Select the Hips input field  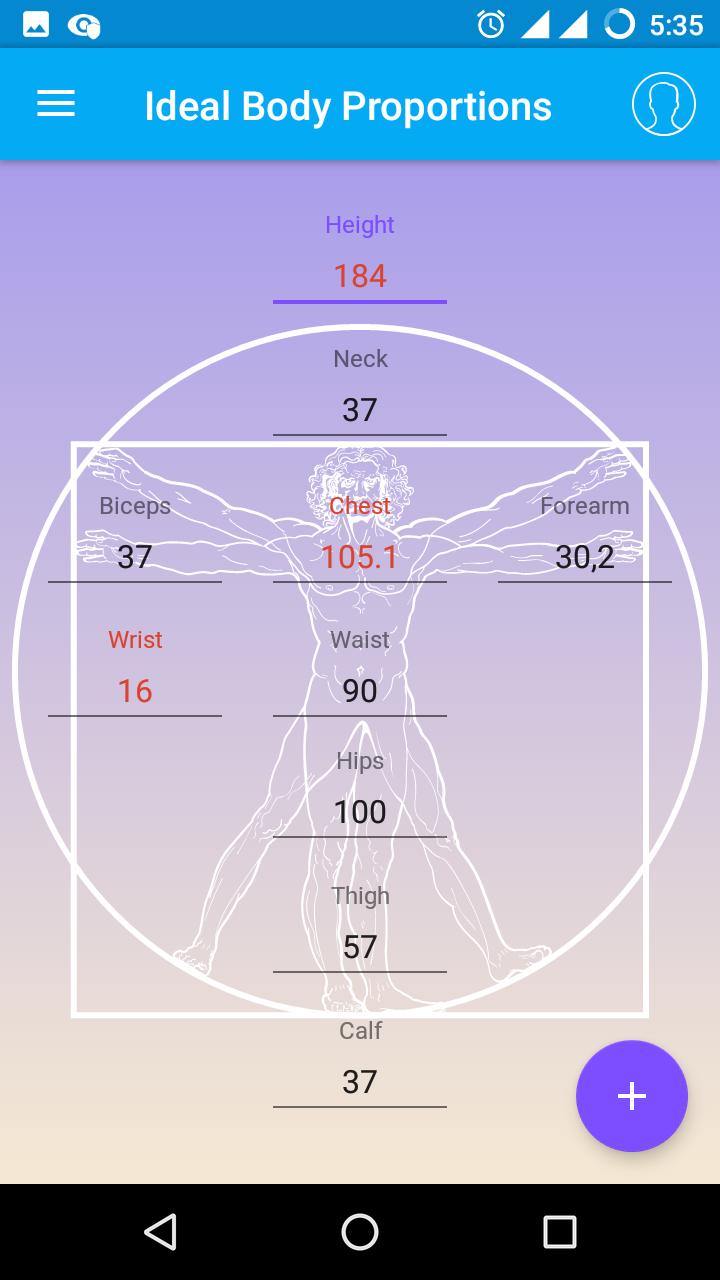point(360,812)
